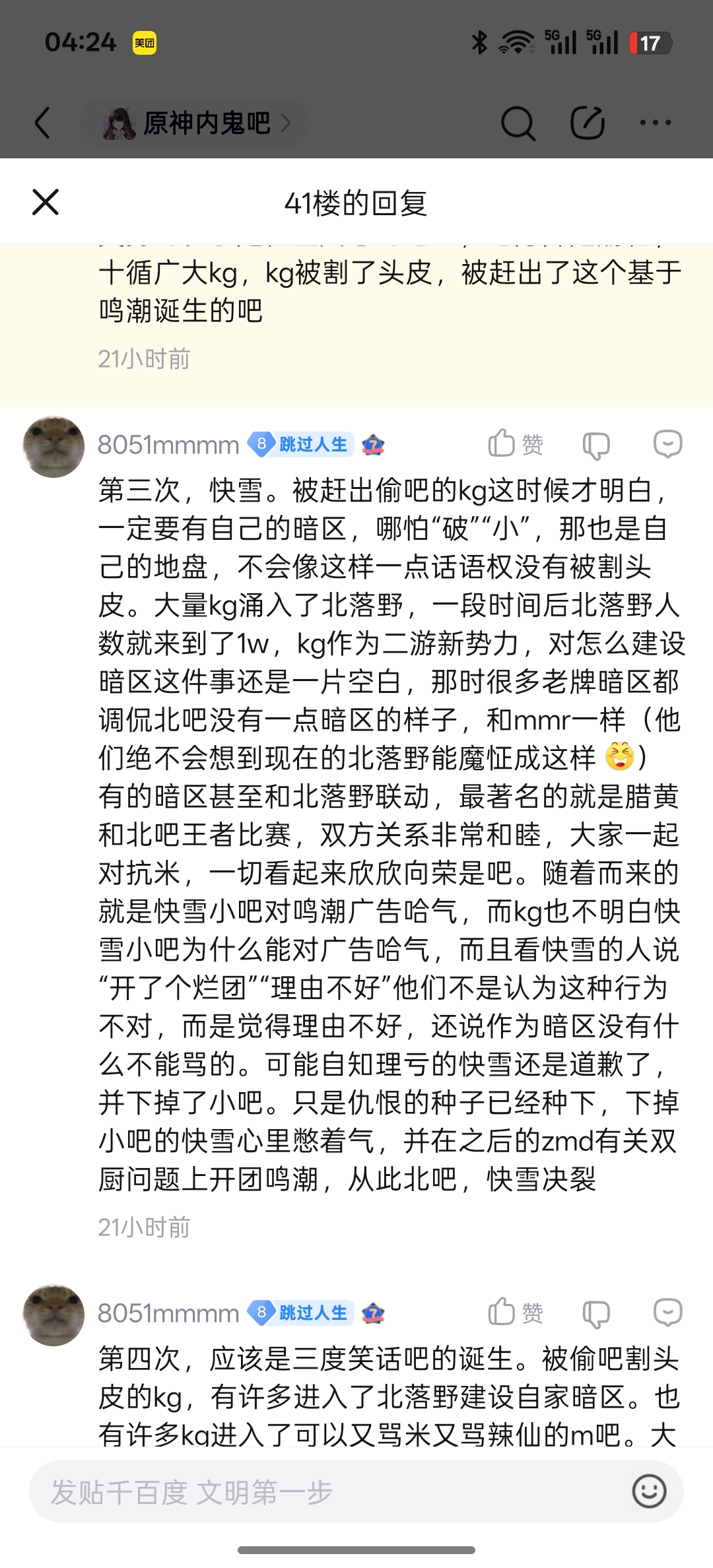Open 8051mmmm's avatar on 第三次 reply
The image size is (713, 1568).
pyautogui.click(x=53, y=447)
